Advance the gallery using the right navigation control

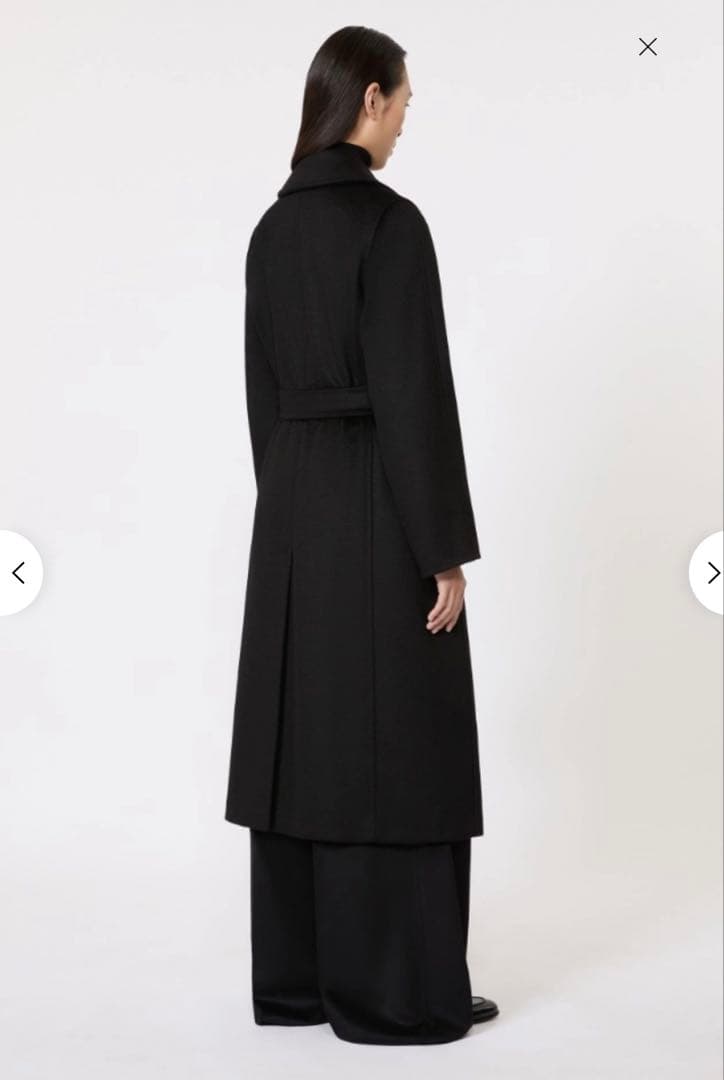710,572
